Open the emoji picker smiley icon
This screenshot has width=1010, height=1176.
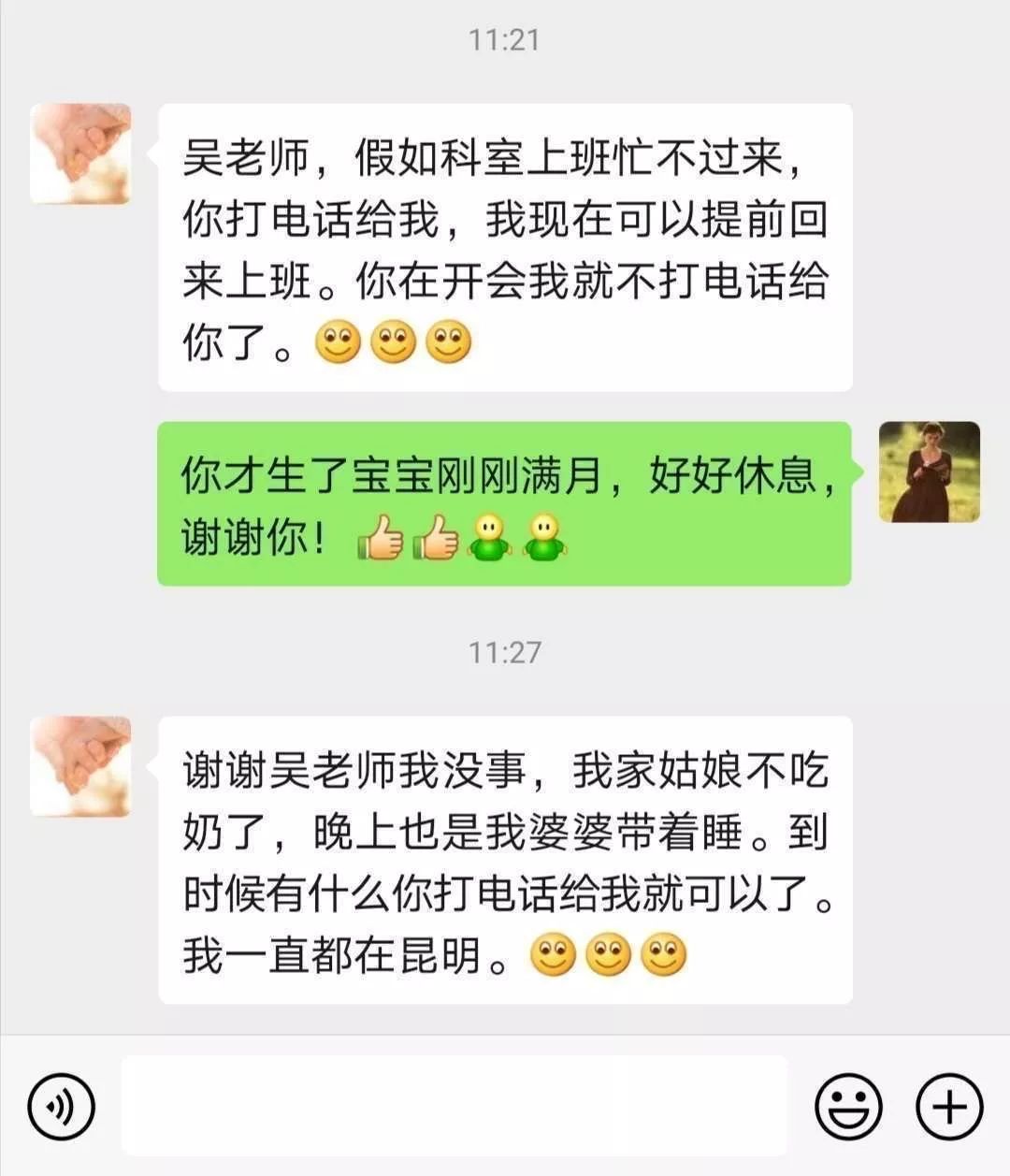[849, 1109]
